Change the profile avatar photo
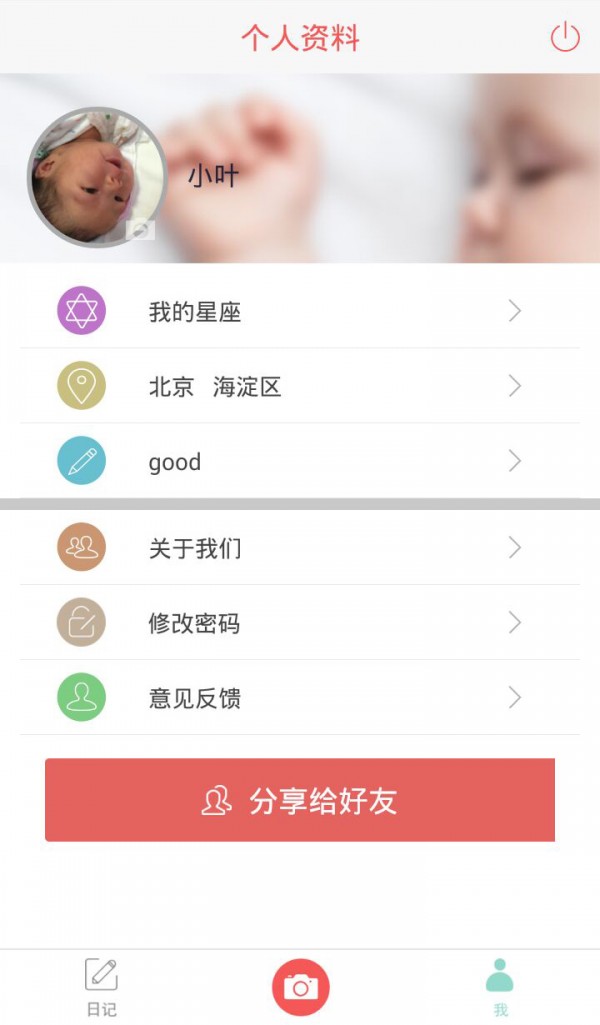 (x=96, y=177)
